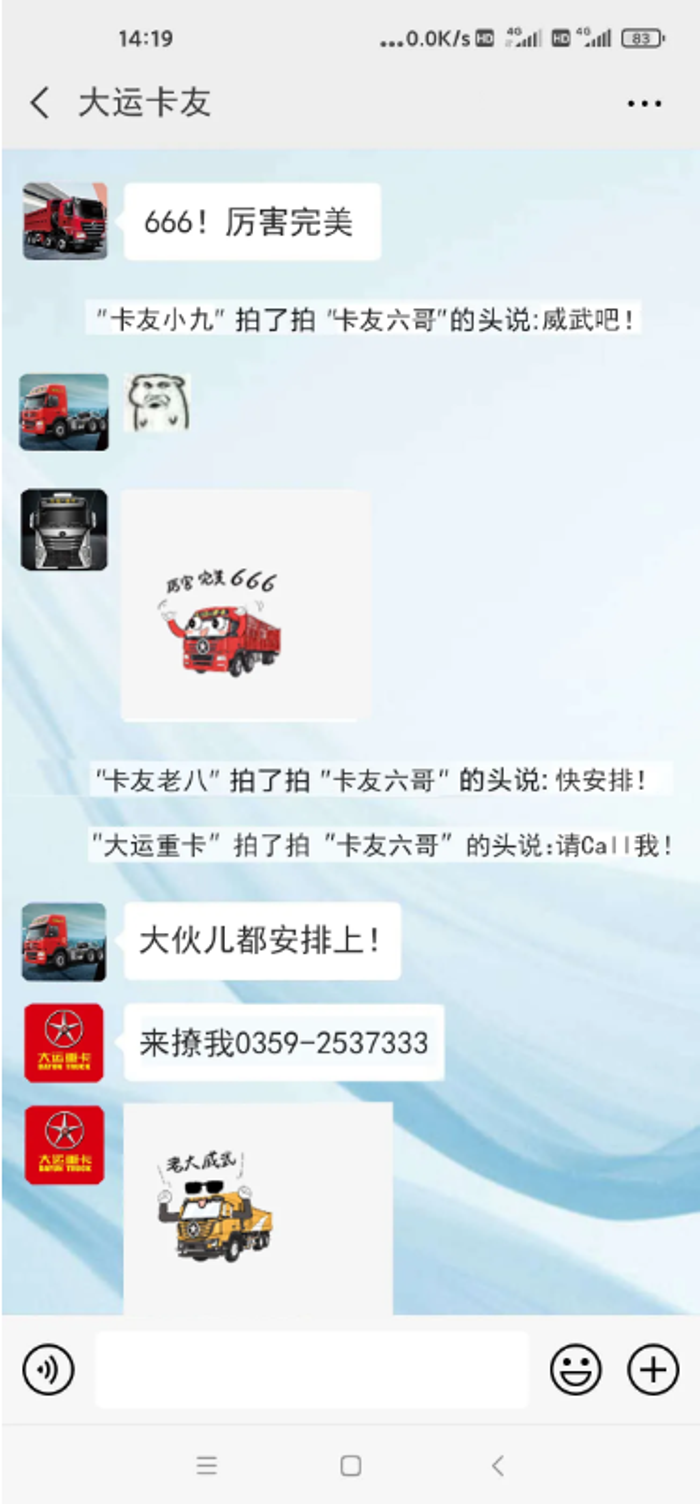The width and height of the screenshot is (700, 1504).
Task: Open the 厉害完美666 red truck sticker
Action: (246, 605)
